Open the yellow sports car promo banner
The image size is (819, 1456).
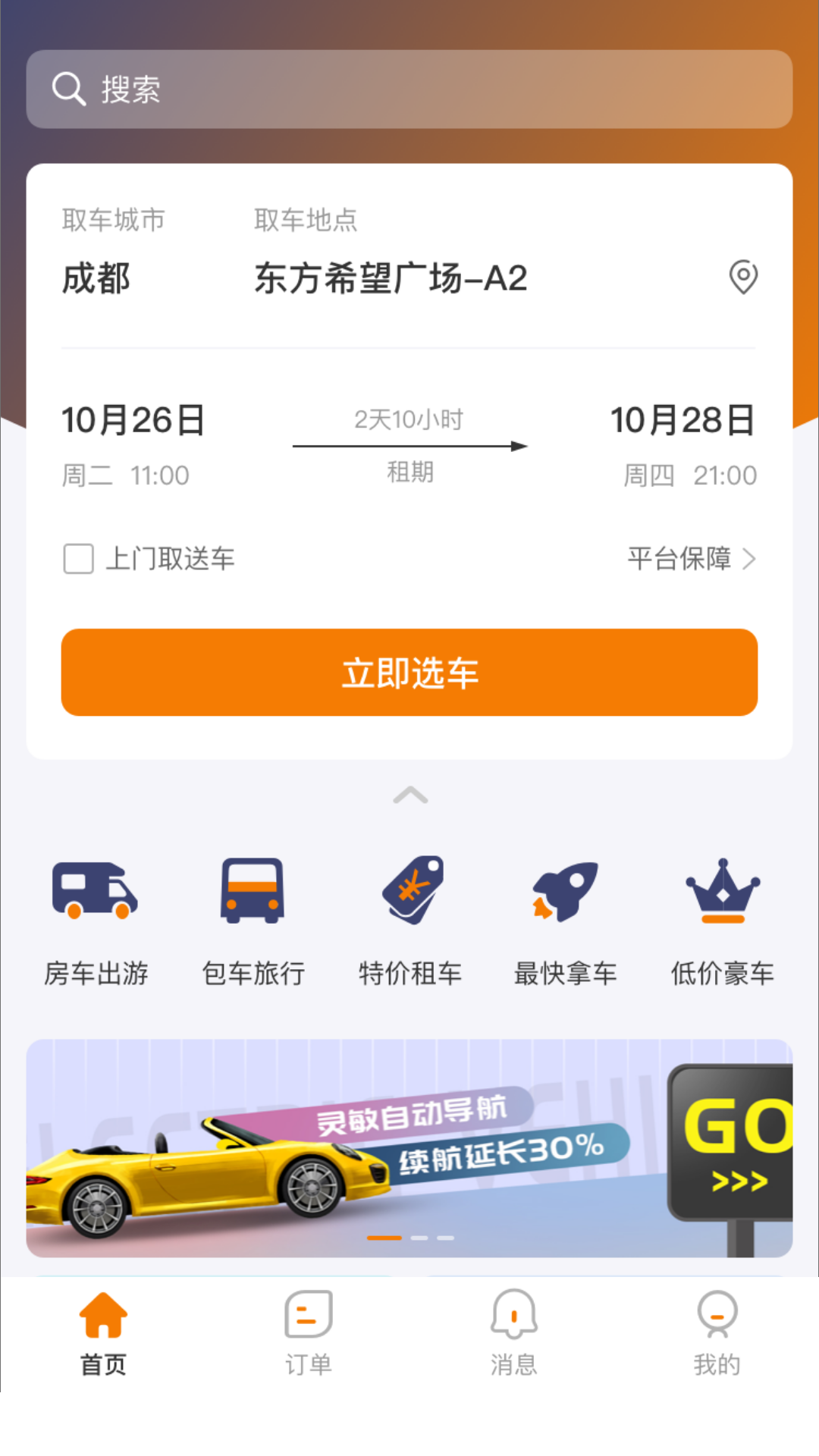(409, 1148)
